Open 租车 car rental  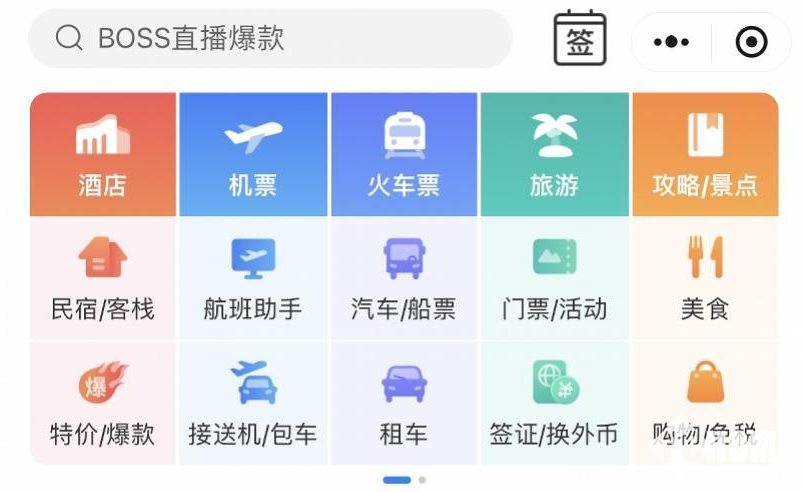coord(404,404)
